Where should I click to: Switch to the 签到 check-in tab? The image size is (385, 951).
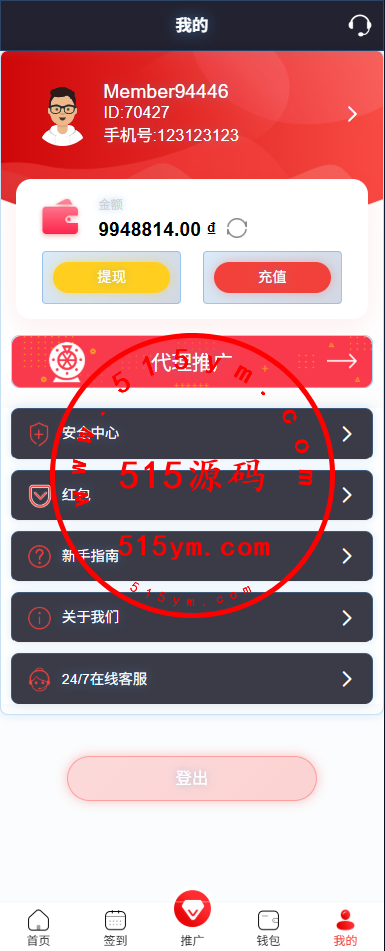(115, 928)
